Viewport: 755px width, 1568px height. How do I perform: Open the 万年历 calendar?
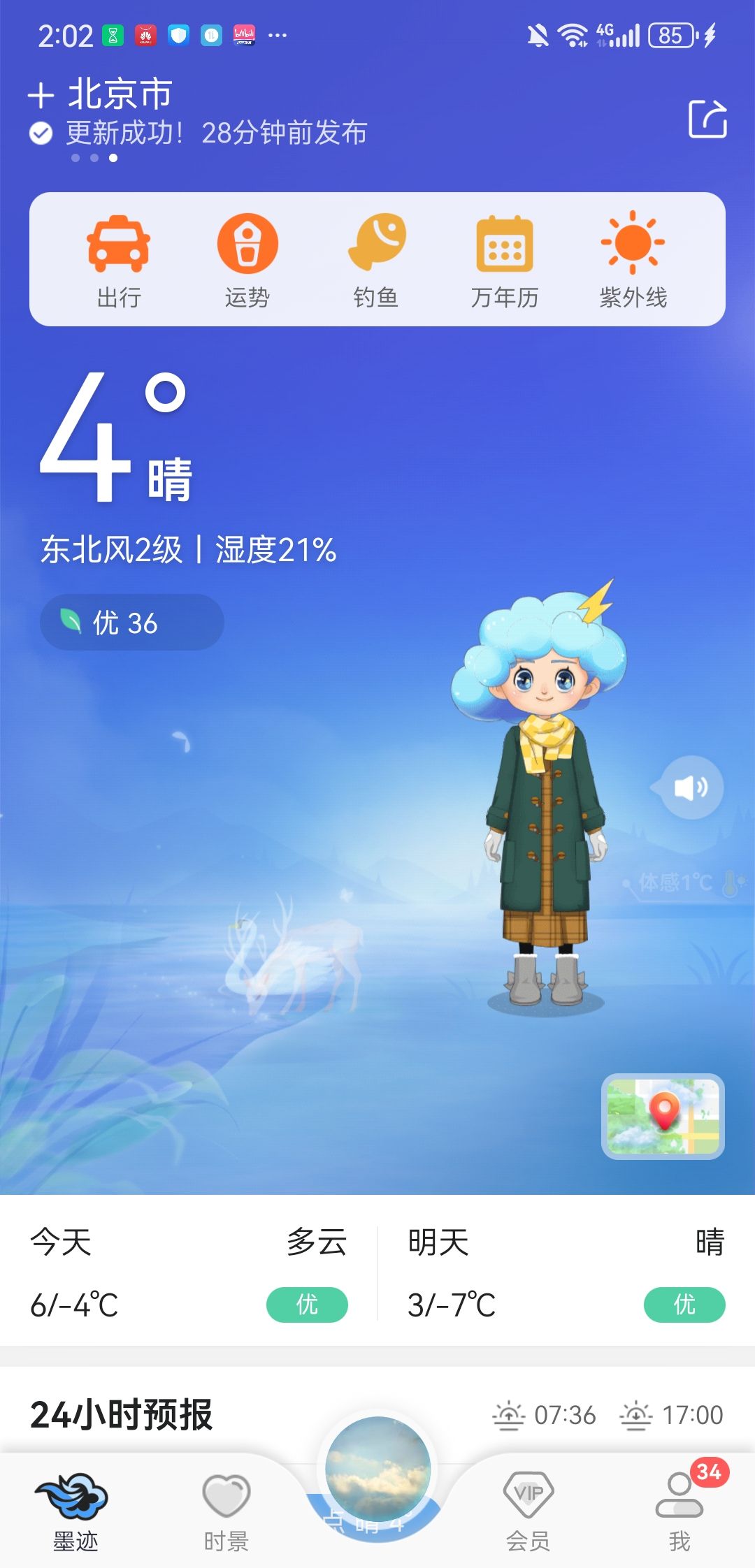point(505,260)
